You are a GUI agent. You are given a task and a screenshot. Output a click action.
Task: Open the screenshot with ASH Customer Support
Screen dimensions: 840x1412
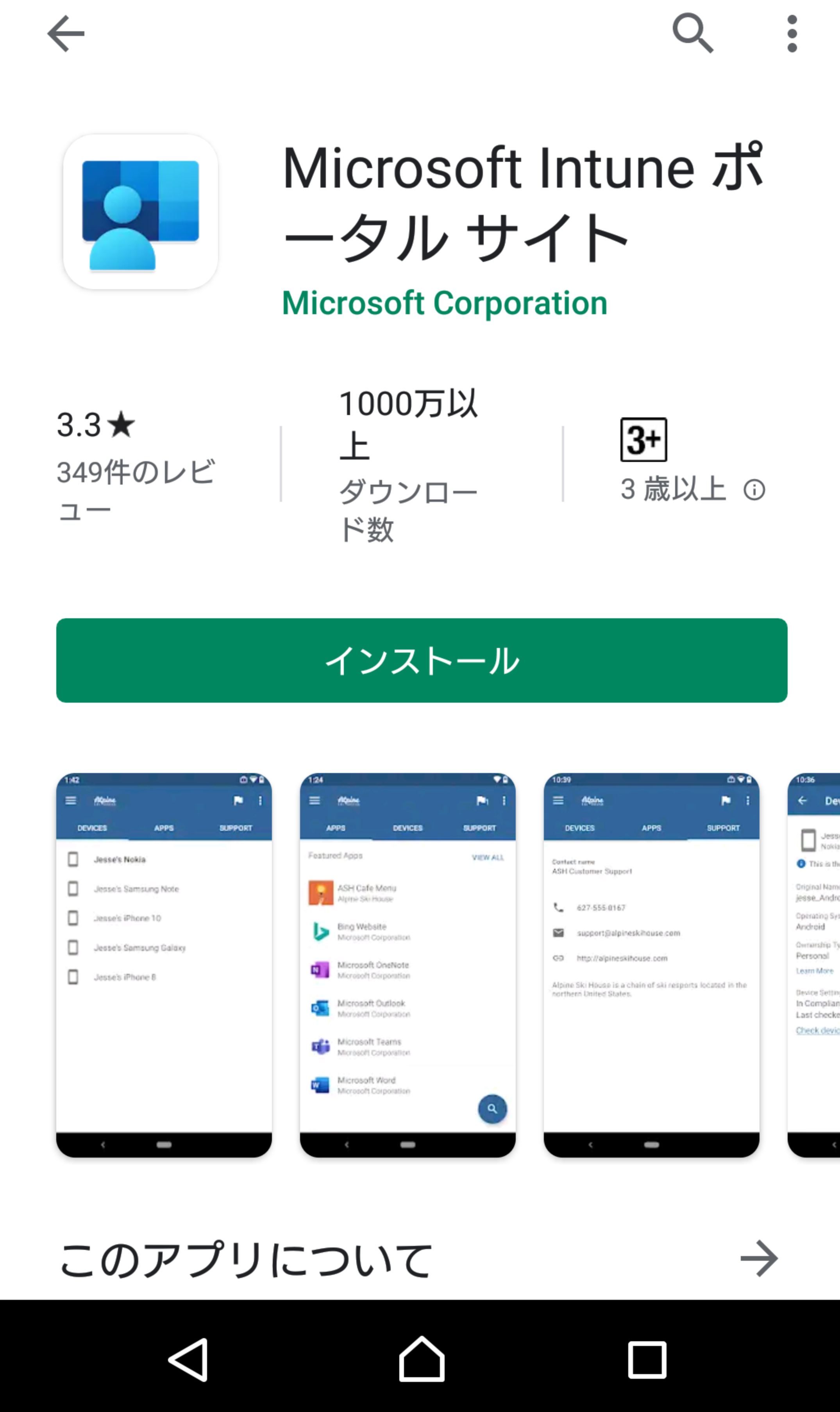pyautogui.click(x=652, y=965)
